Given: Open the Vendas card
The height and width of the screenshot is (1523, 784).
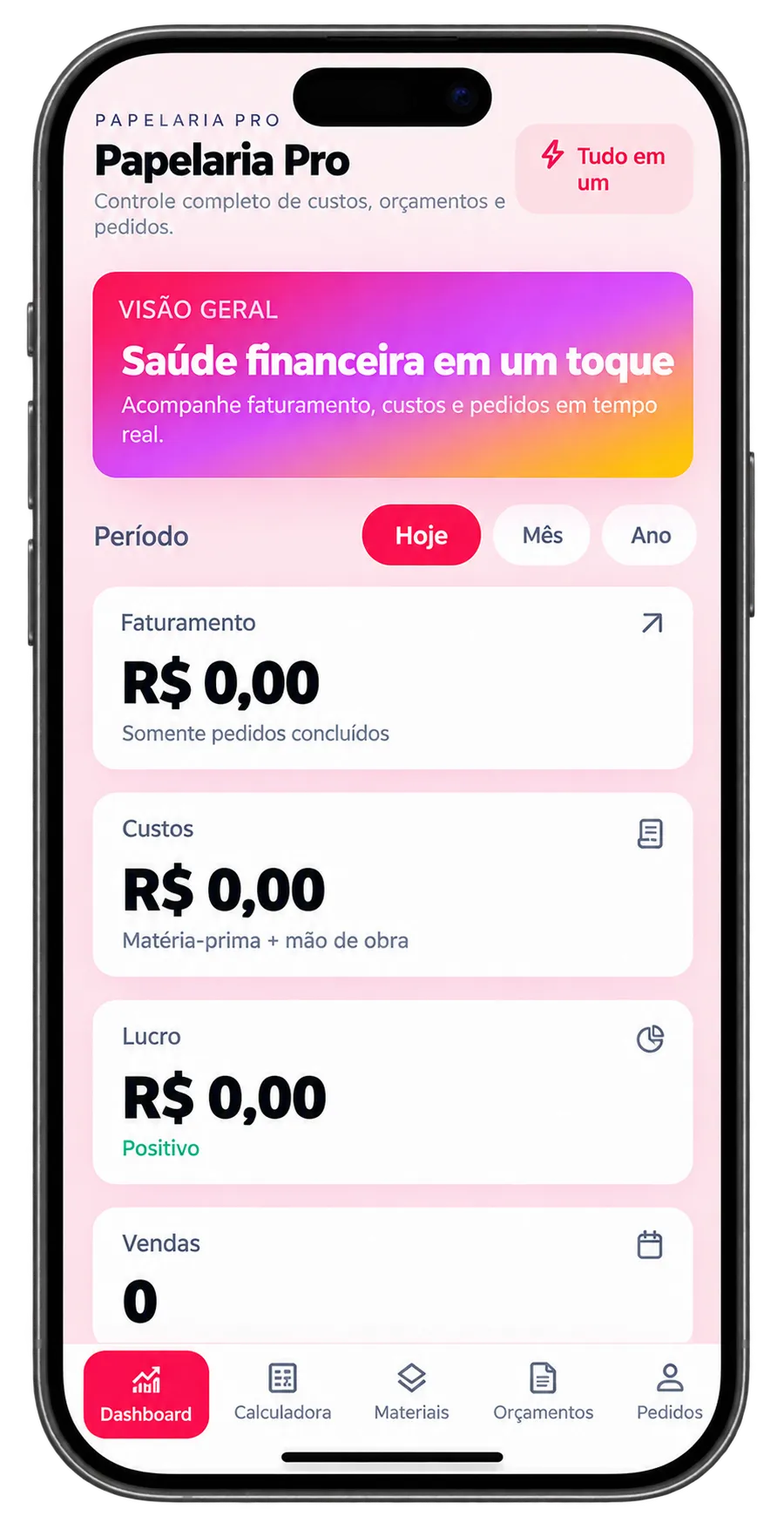Looking at the screenshot, I should point(393,1276).
